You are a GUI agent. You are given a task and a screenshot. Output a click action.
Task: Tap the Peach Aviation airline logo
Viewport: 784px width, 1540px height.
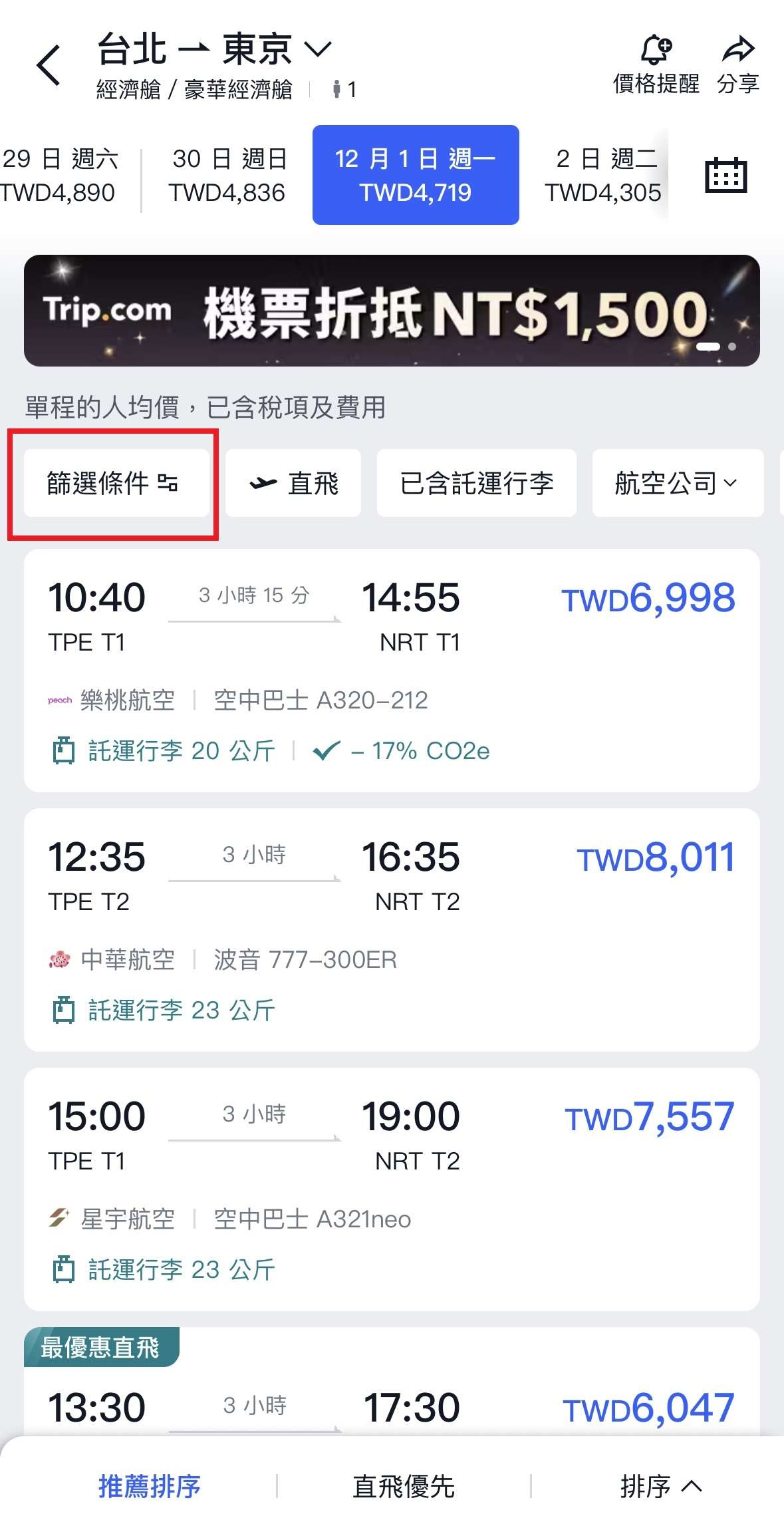[x=59, y=699]
